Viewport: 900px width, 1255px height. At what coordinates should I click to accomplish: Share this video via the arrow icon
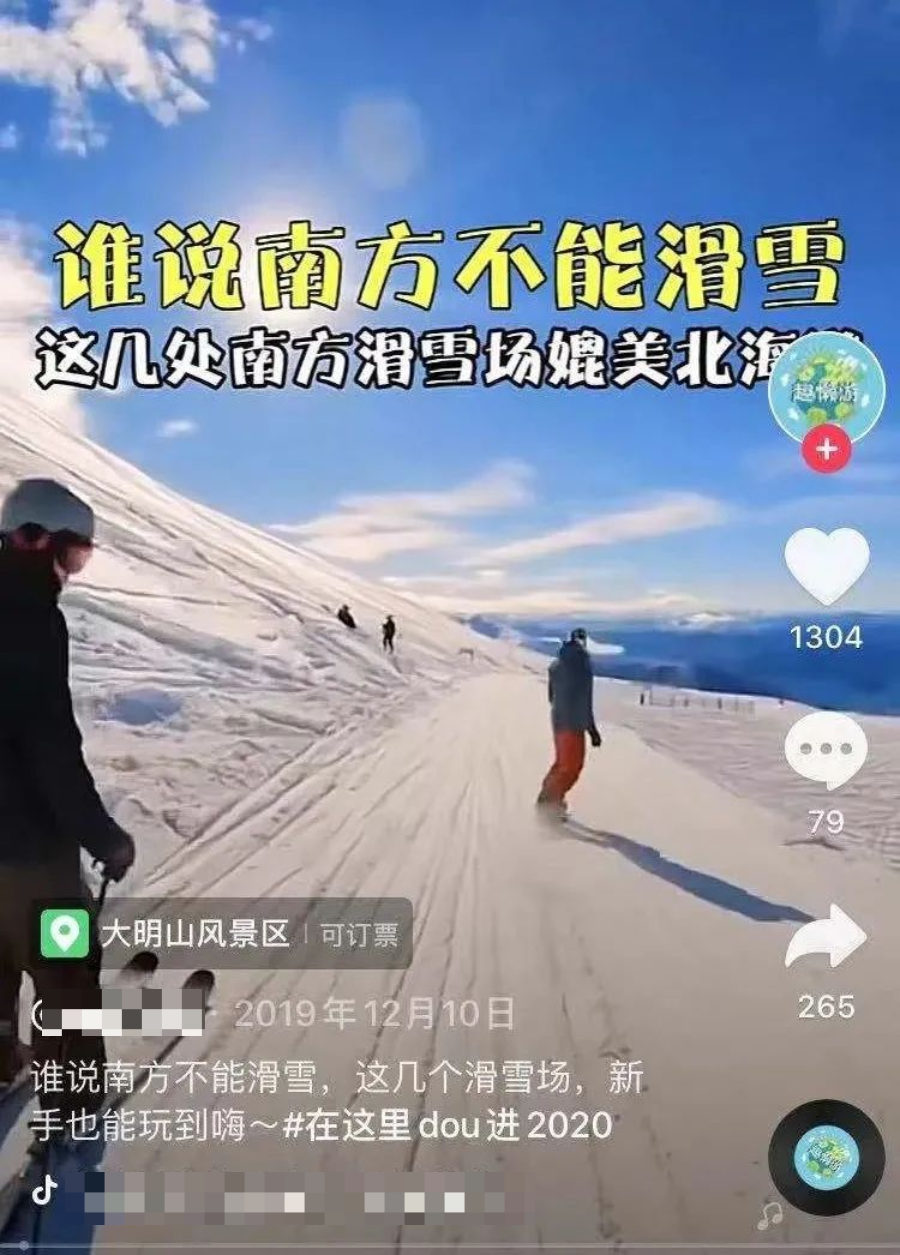[x=826, y=937]
